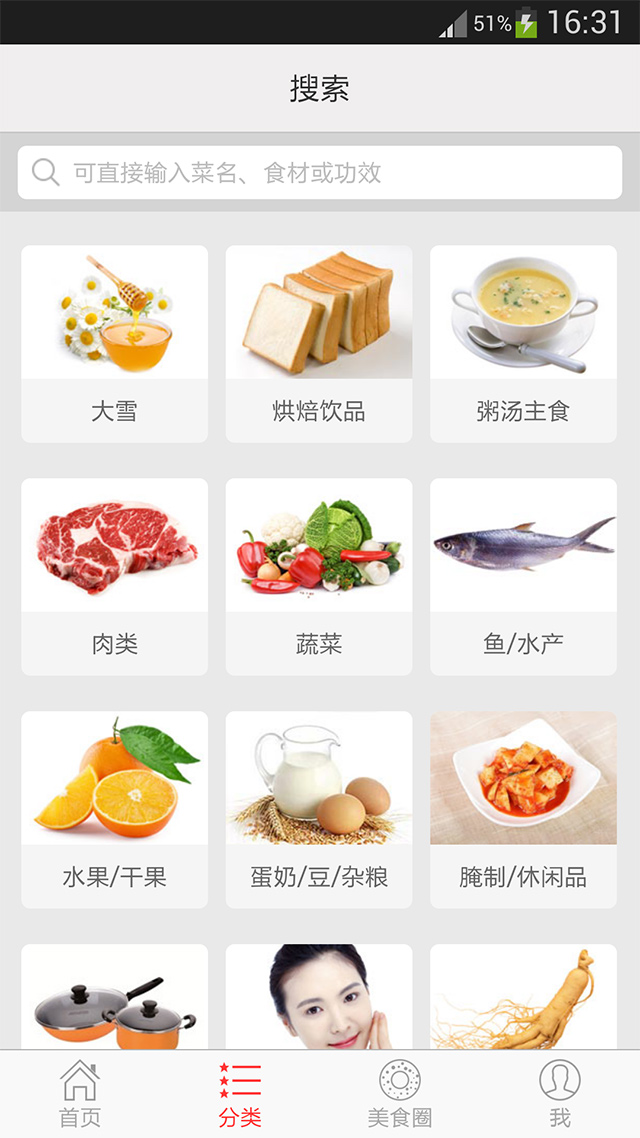The width and height of the screenshot is (640, 1138).
Task: Select the 分类 tab
Action: 240,1095
